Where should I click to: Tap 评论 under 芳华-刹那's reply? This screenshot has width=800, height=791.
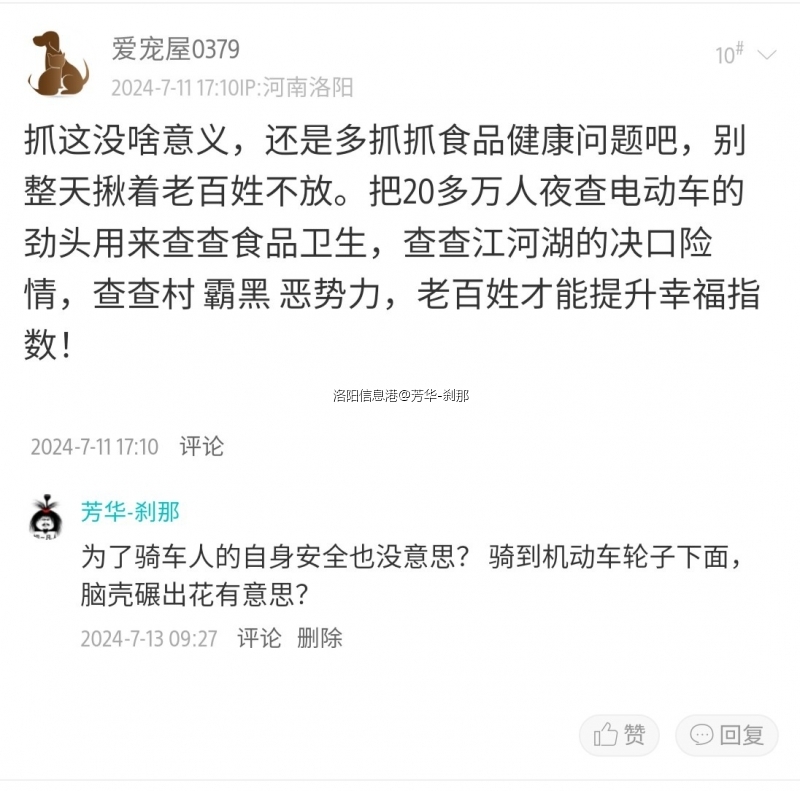click(259, 638)
